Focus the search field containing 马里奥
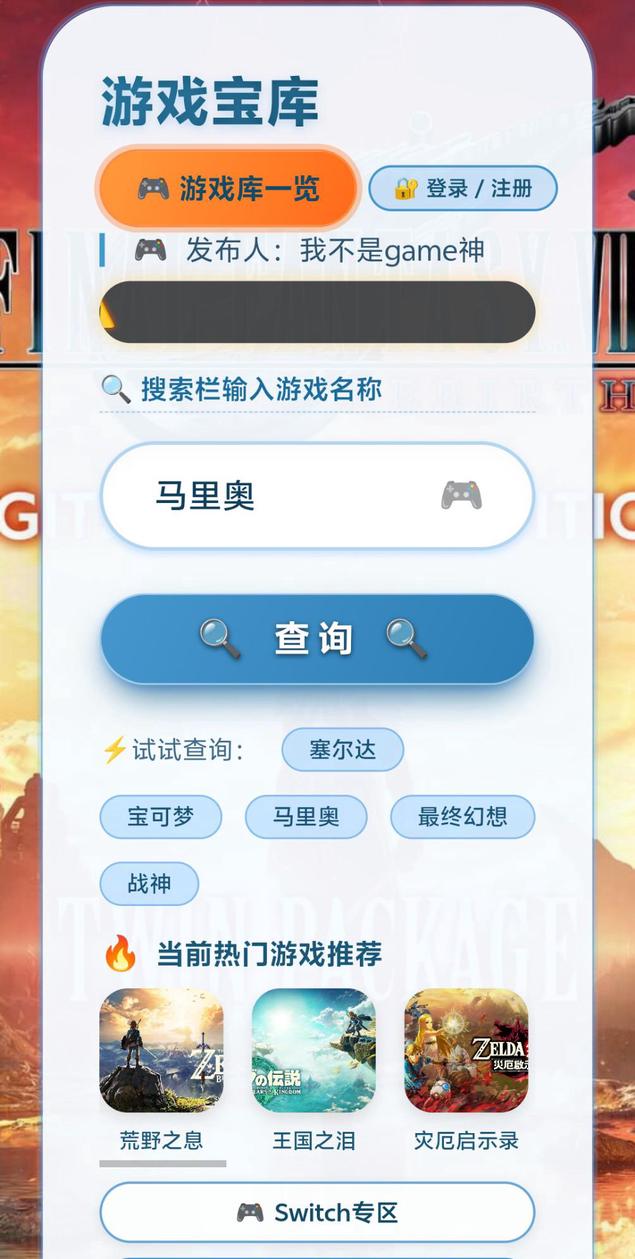Image resolution: width=635 pixels, height=1259 pixels. pyautogui.click(x=290, y=496)
